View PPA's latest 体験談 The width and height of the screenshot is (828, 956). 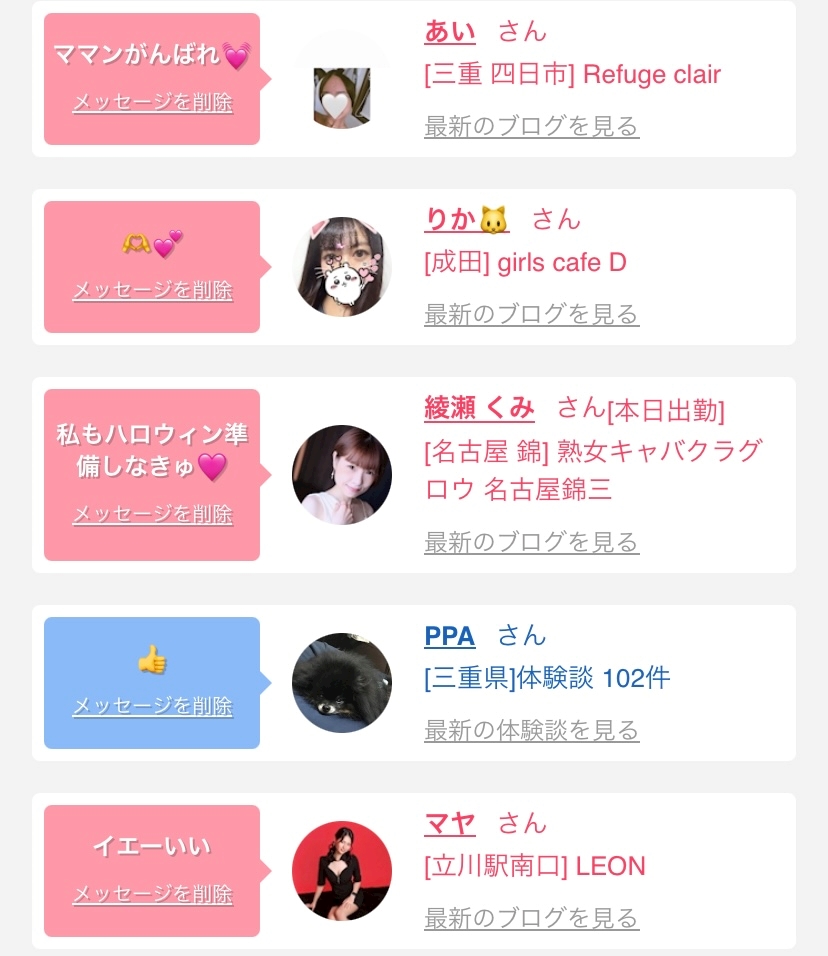pyautogui.click(x=532, y=730)
